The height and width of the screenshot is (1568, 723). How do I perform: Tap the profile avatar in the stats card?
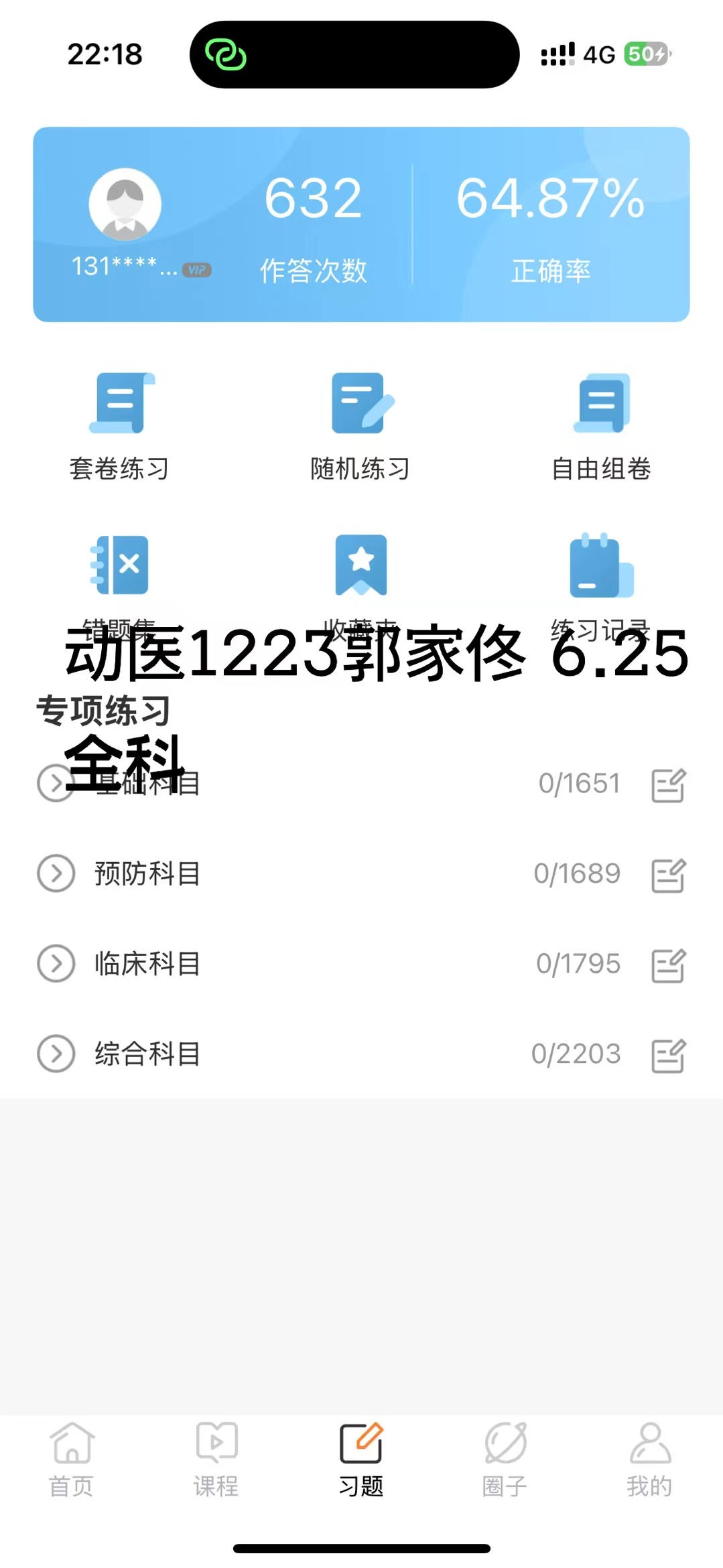tap(125, 204)
